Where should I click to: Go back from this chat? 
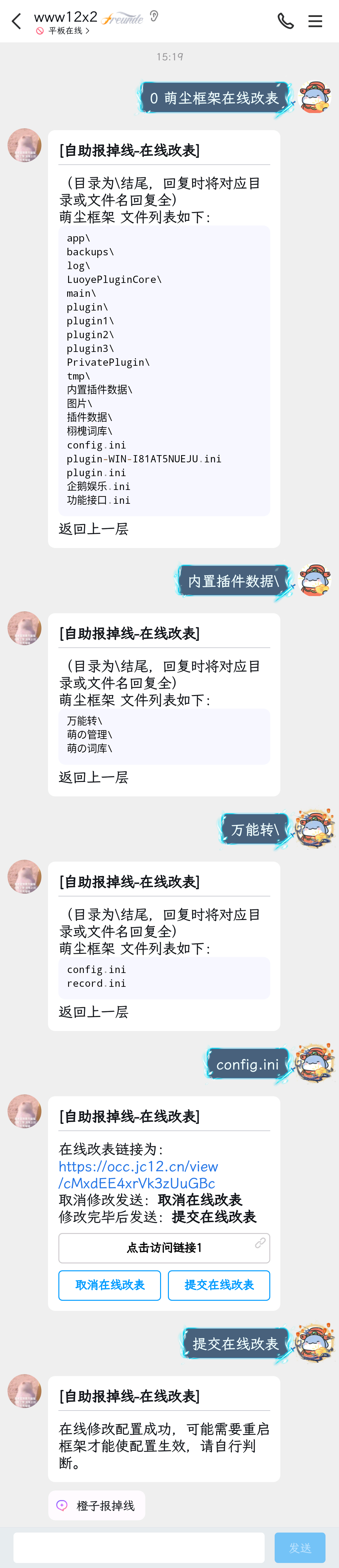(x=16, y=21)
